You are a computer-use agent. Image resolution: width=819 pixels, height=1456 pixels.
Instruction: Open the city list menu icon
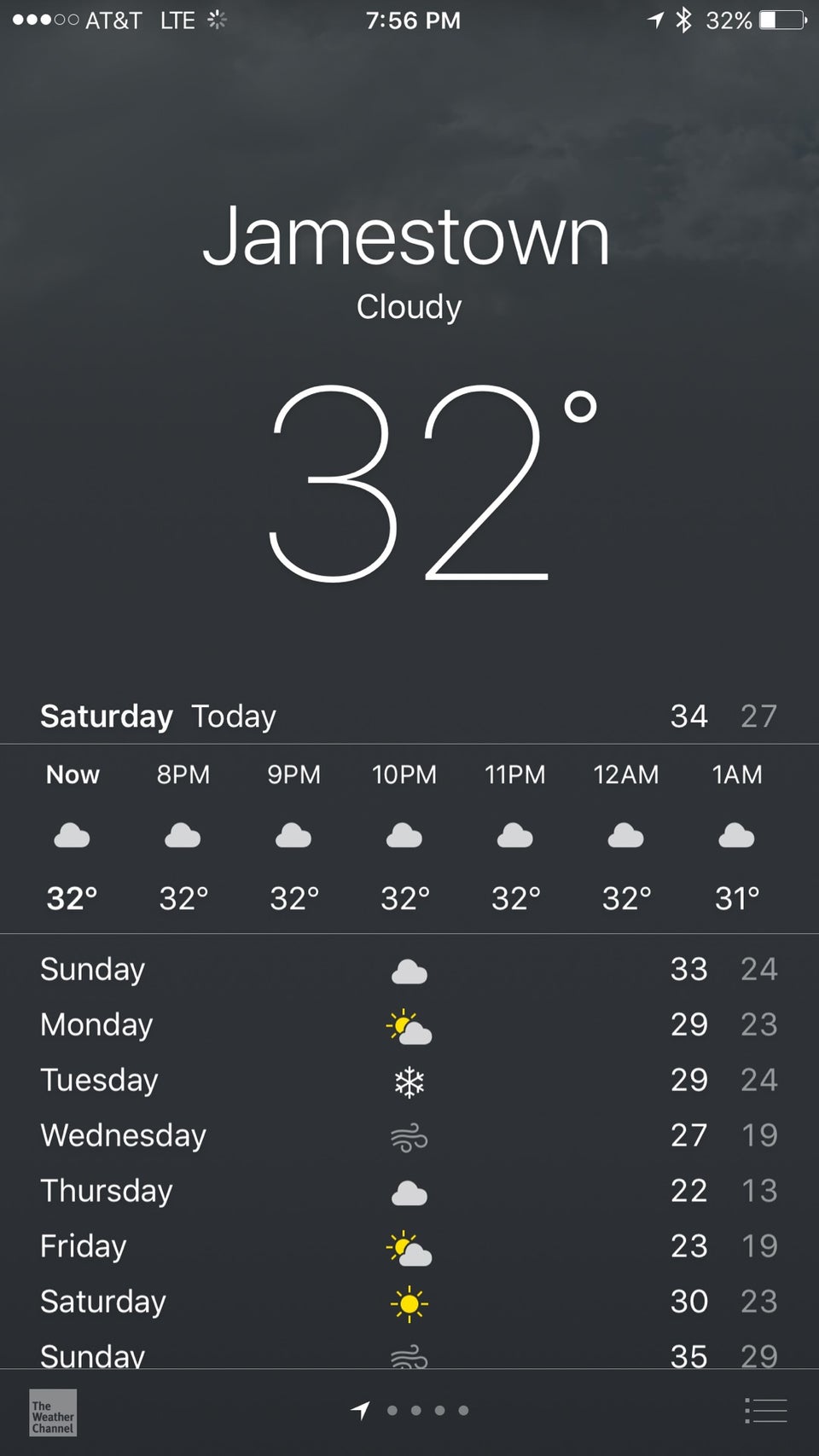click(765, 1411)
